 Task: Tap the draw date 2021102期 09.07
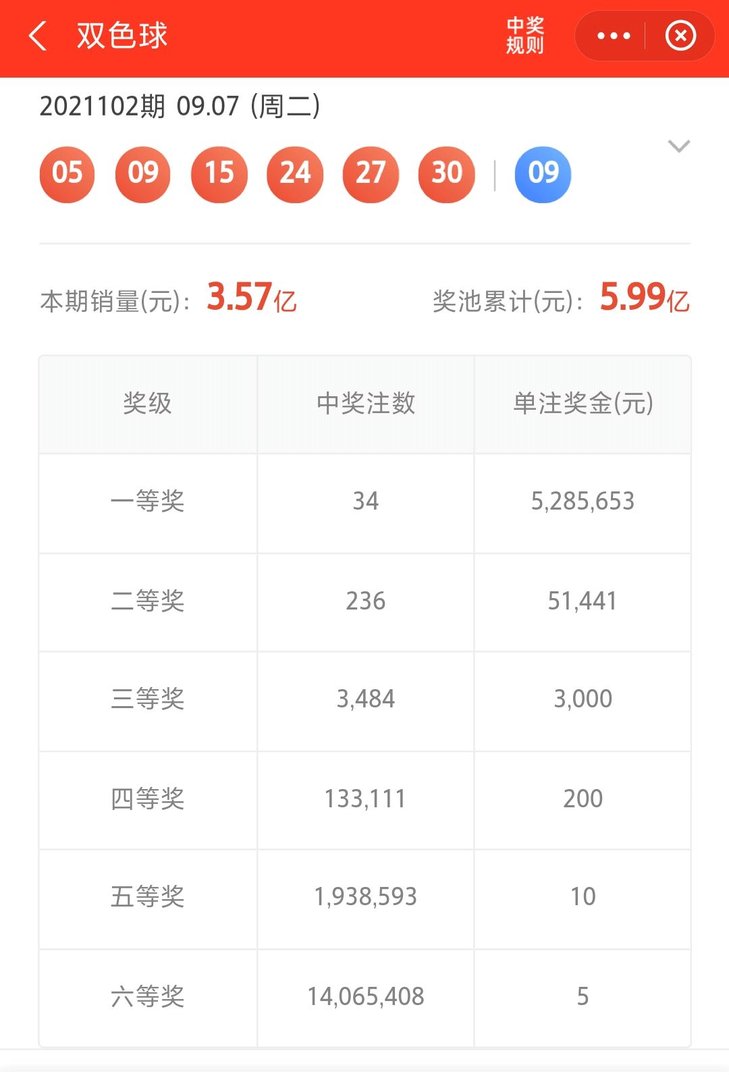[180, 105]
